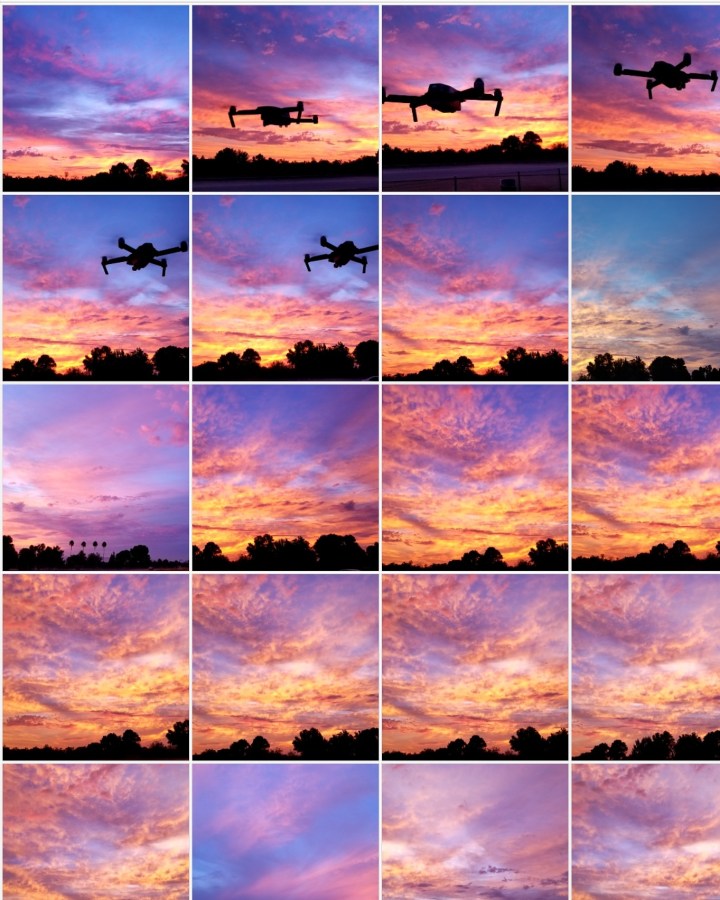The height and width of the screenshot is (900, 720).
Task: Open the muted blue-gray sky photo
Action: pos(645,288)
